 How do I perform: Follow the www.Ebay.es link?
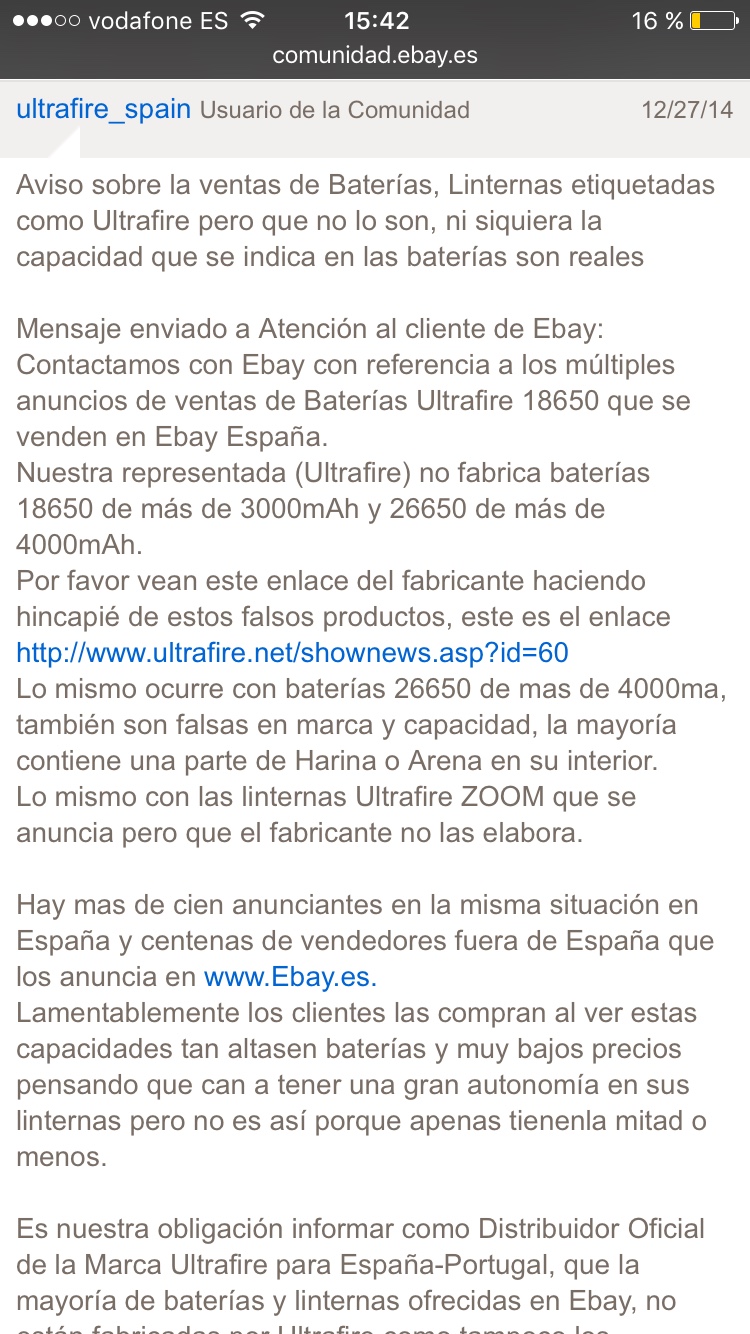[x=290, y=976]
